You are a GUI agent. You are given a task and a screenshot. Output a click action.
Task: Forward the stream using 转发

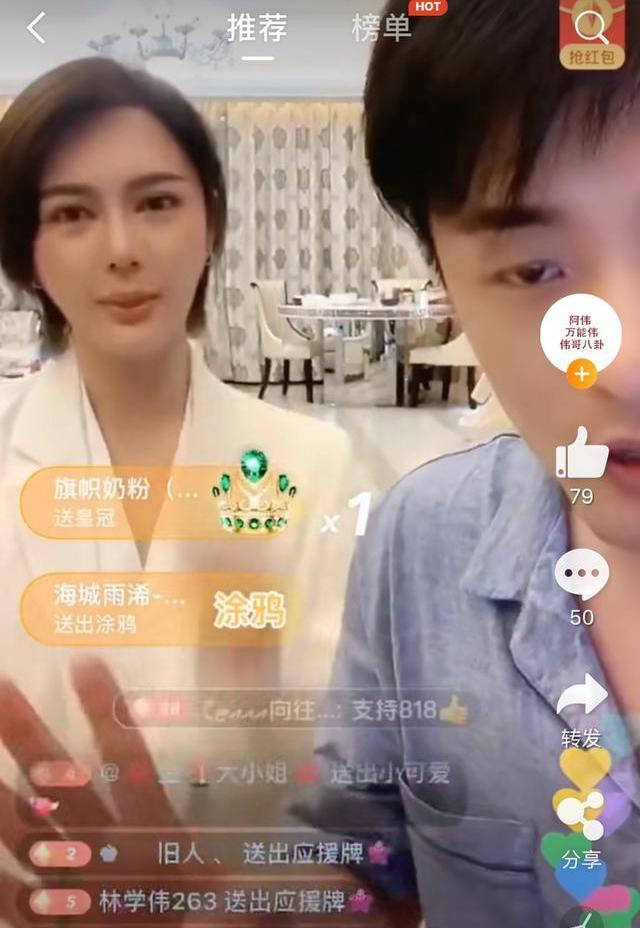581,695
